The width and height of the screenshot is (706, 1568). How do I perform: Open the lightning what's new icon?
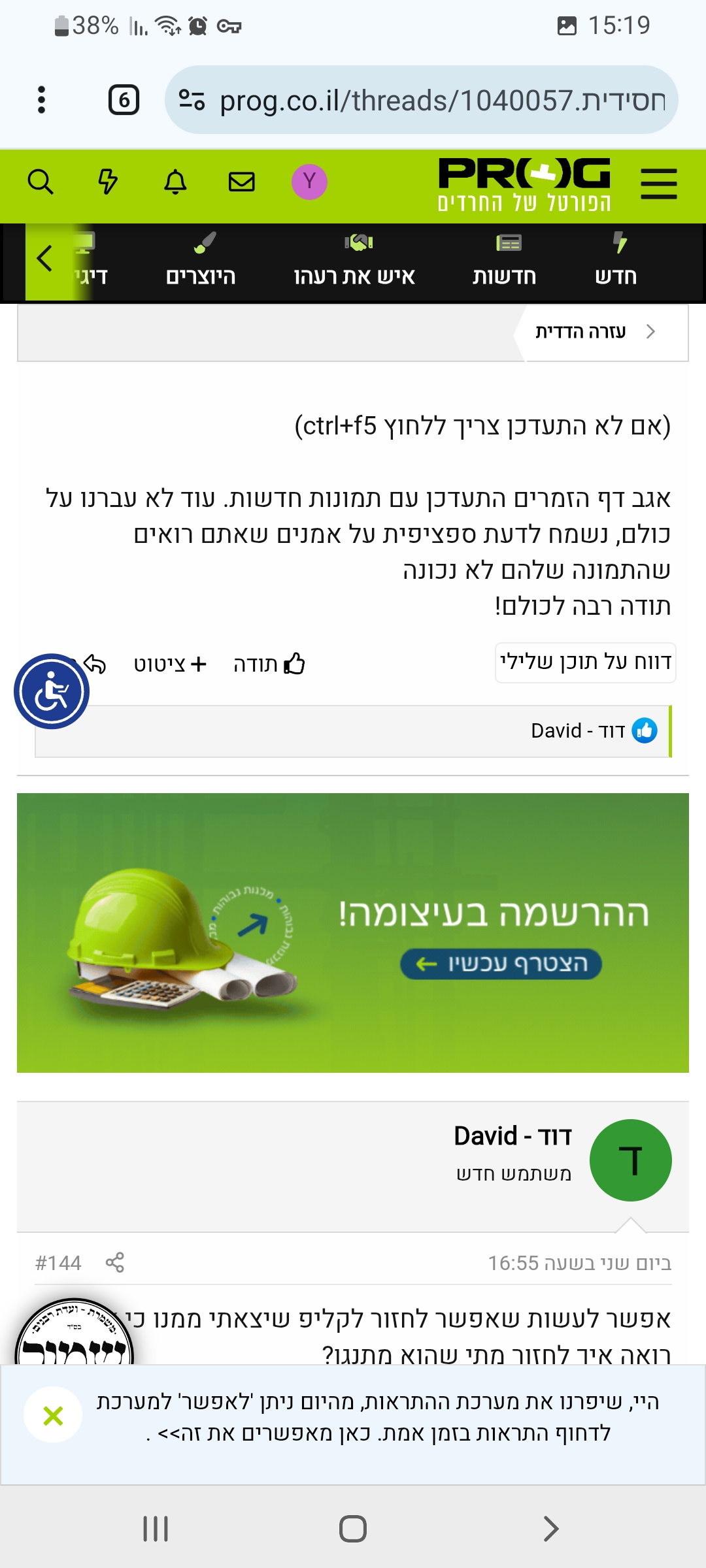click(108, 182)
